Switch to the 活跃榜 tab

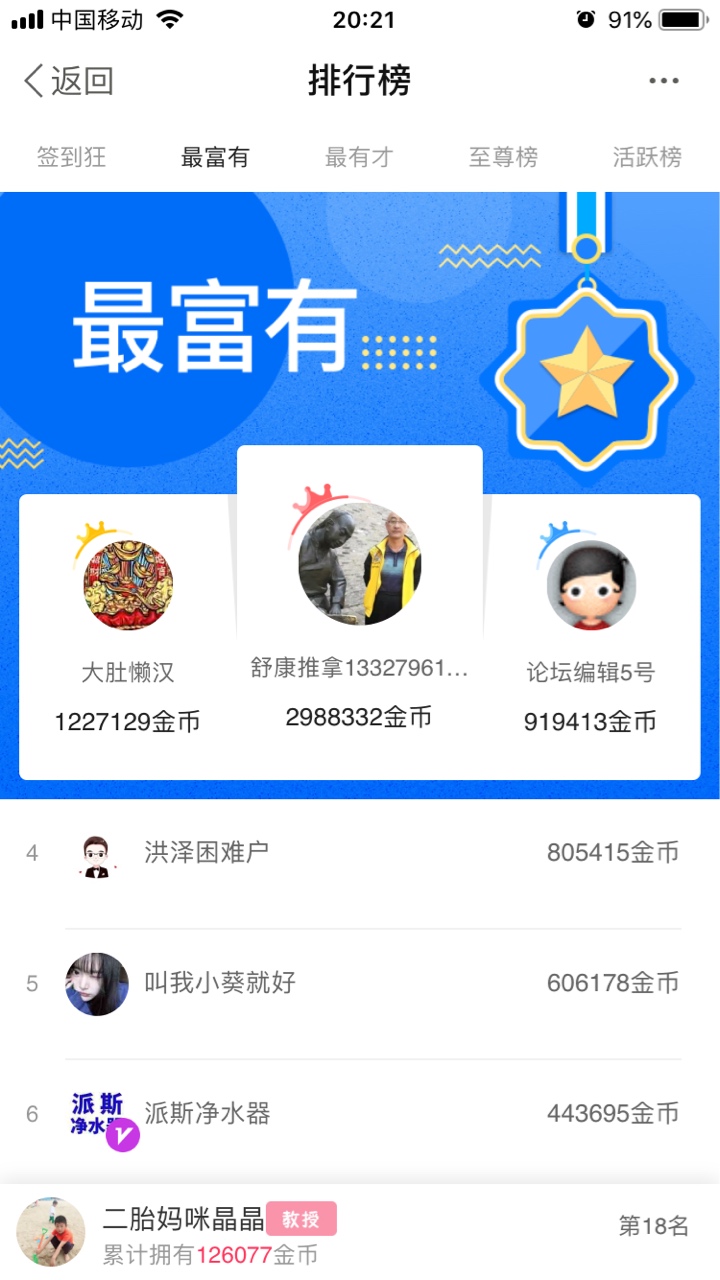click(647, 157)
